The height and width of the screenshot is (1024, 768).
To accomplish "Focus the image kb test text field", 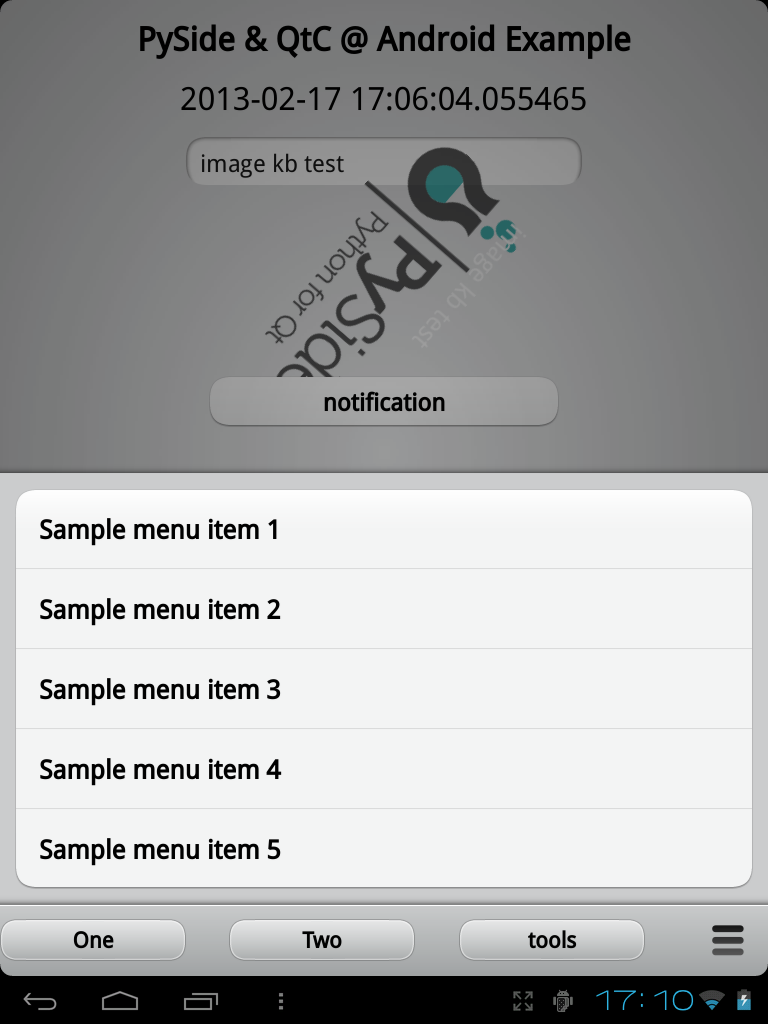I will pyautogui.click(x=384, y=163).
